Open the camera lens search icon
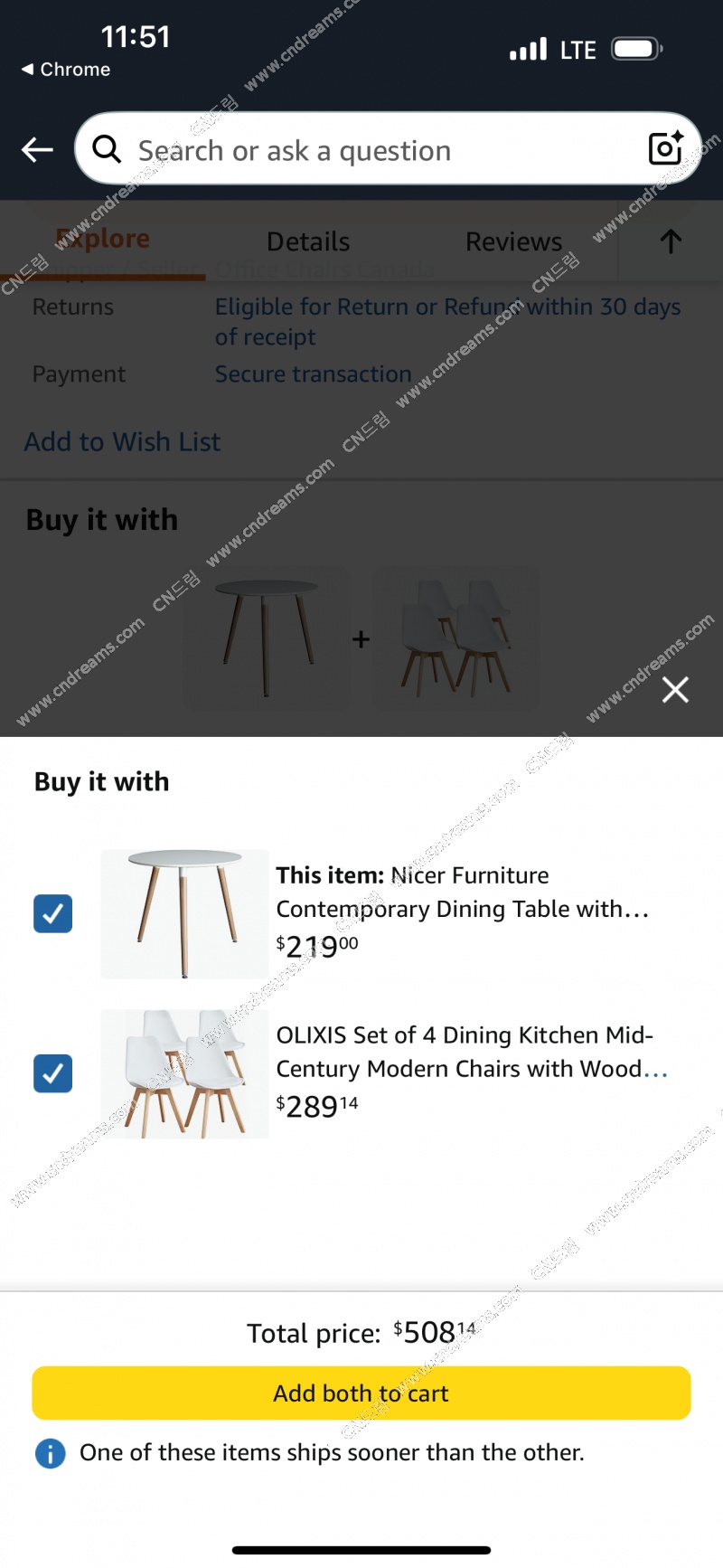This screenshot has width=723, height=1568. 666,148
